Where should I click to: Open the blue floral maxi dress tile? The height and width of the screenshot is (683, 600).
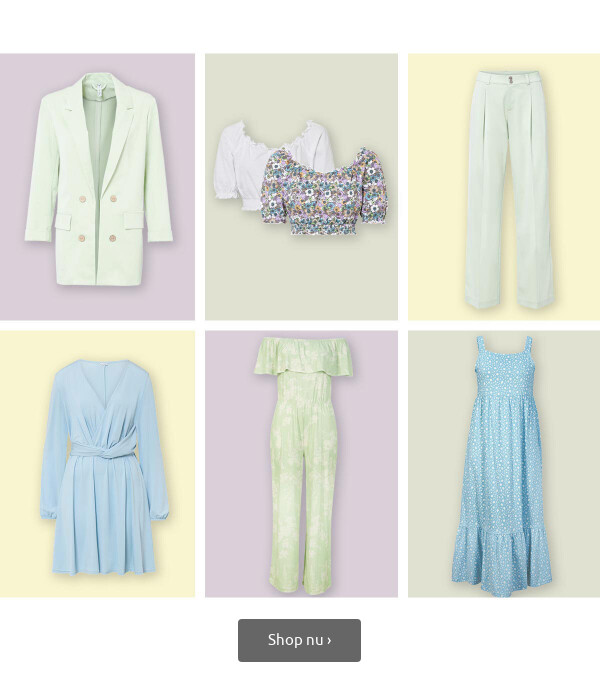(504, 464)
